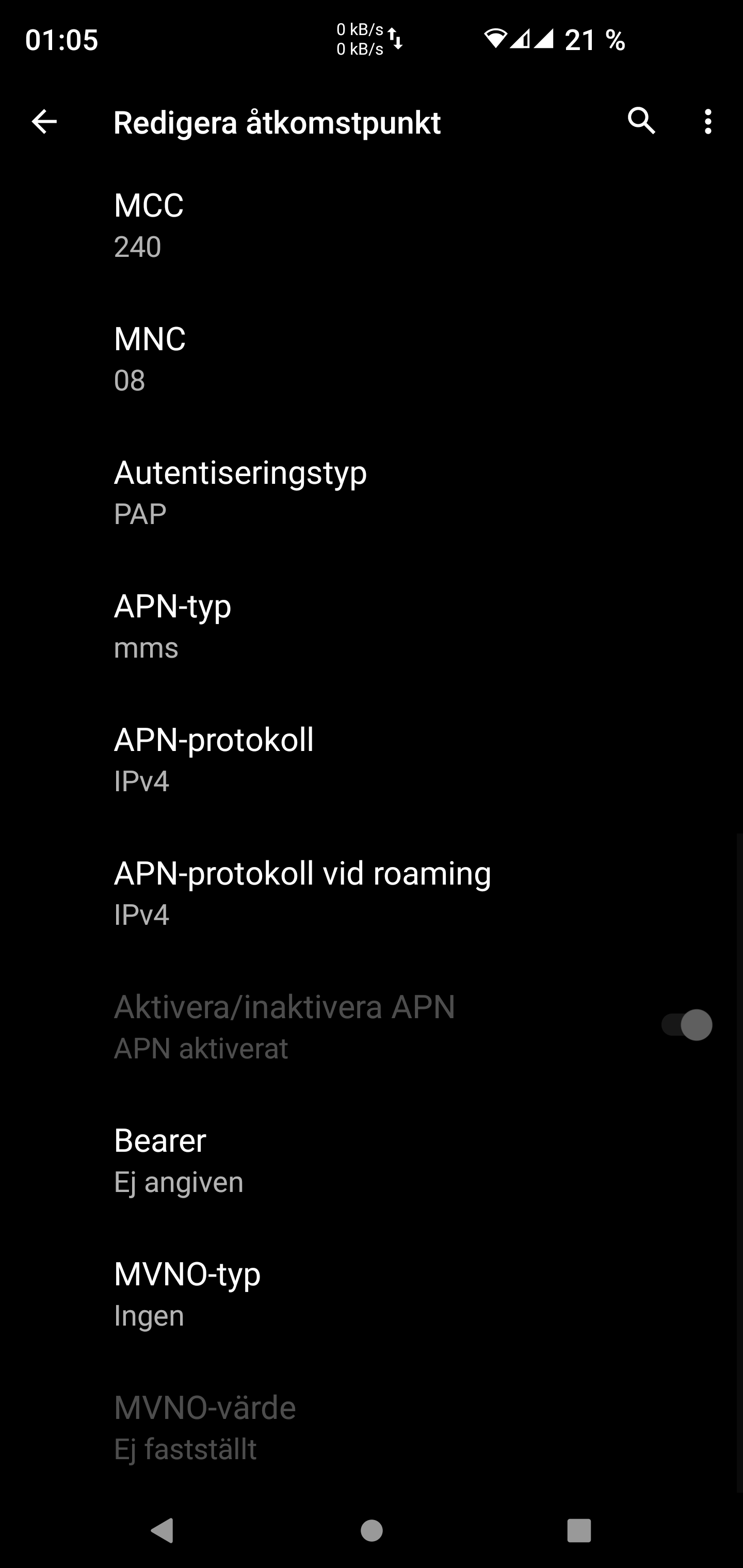Tap the system home button
This screenshot has height=1568, width=743.
coord(372,1530)
